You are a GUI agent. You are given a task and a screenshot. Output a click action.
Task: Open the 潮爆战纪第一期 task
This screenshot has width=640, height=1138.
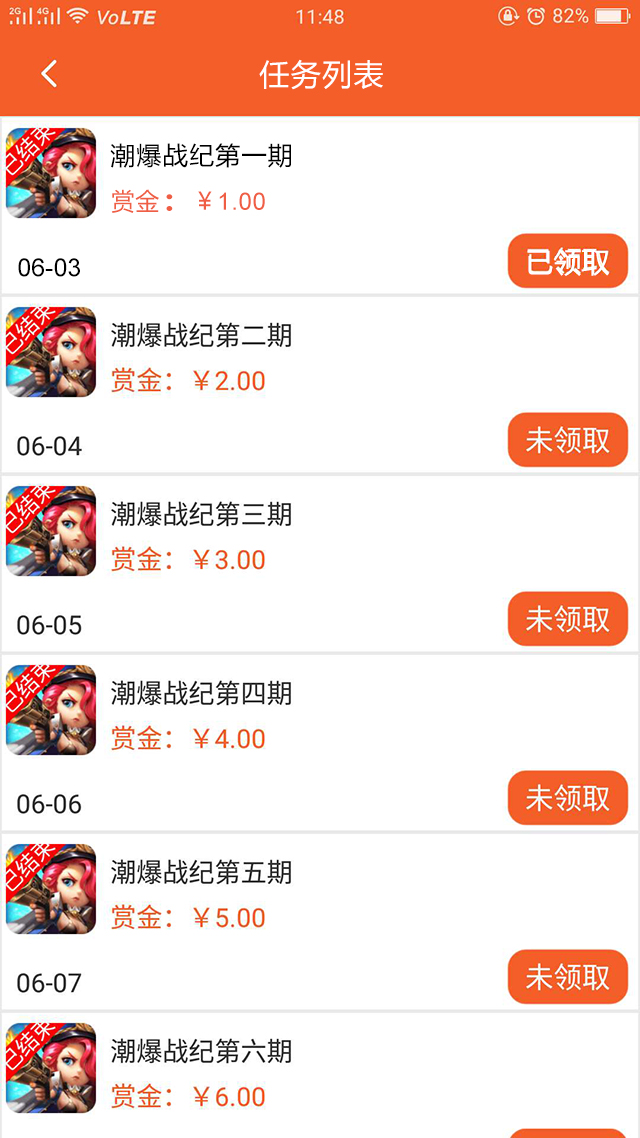(x=202, y=157)
